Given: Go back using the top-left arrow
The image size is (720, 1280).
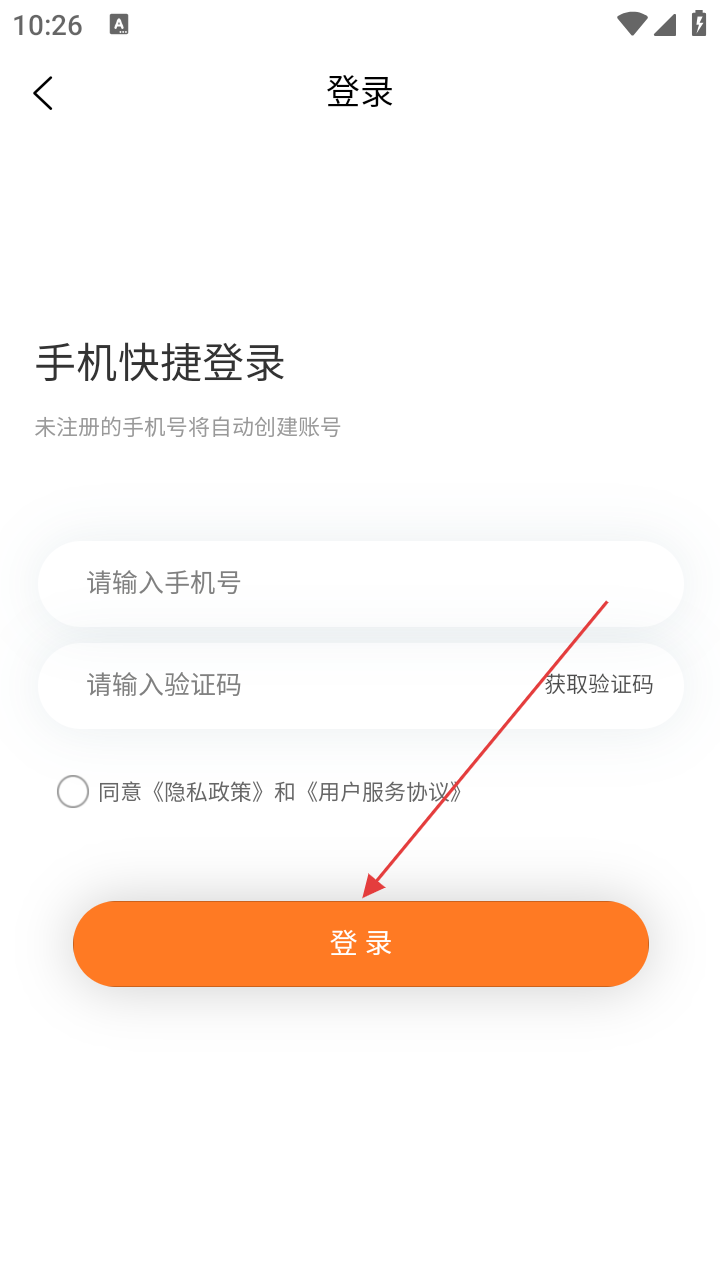Looking at the screenshot, I should 43,93.
